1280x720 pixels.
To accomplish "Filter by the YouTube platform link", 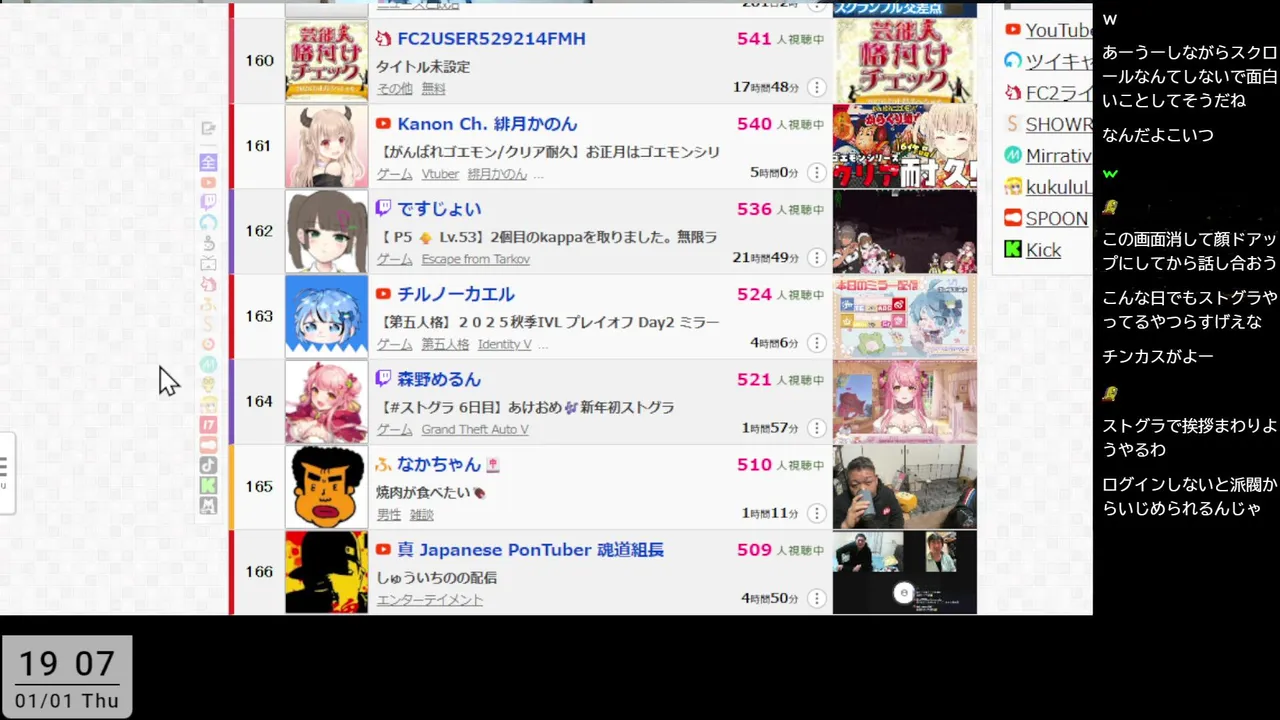I will pos(1058,30).
